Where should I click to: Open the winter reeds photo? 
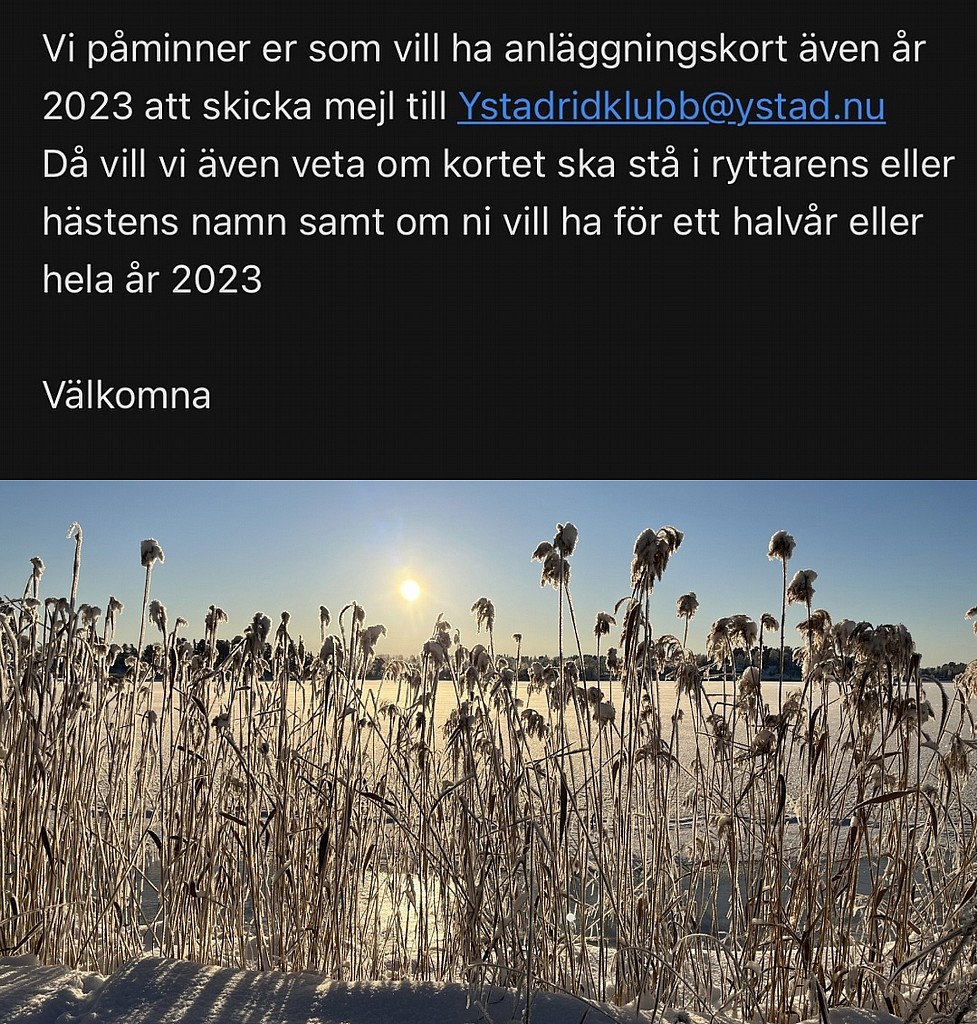[x=488, y=752]
